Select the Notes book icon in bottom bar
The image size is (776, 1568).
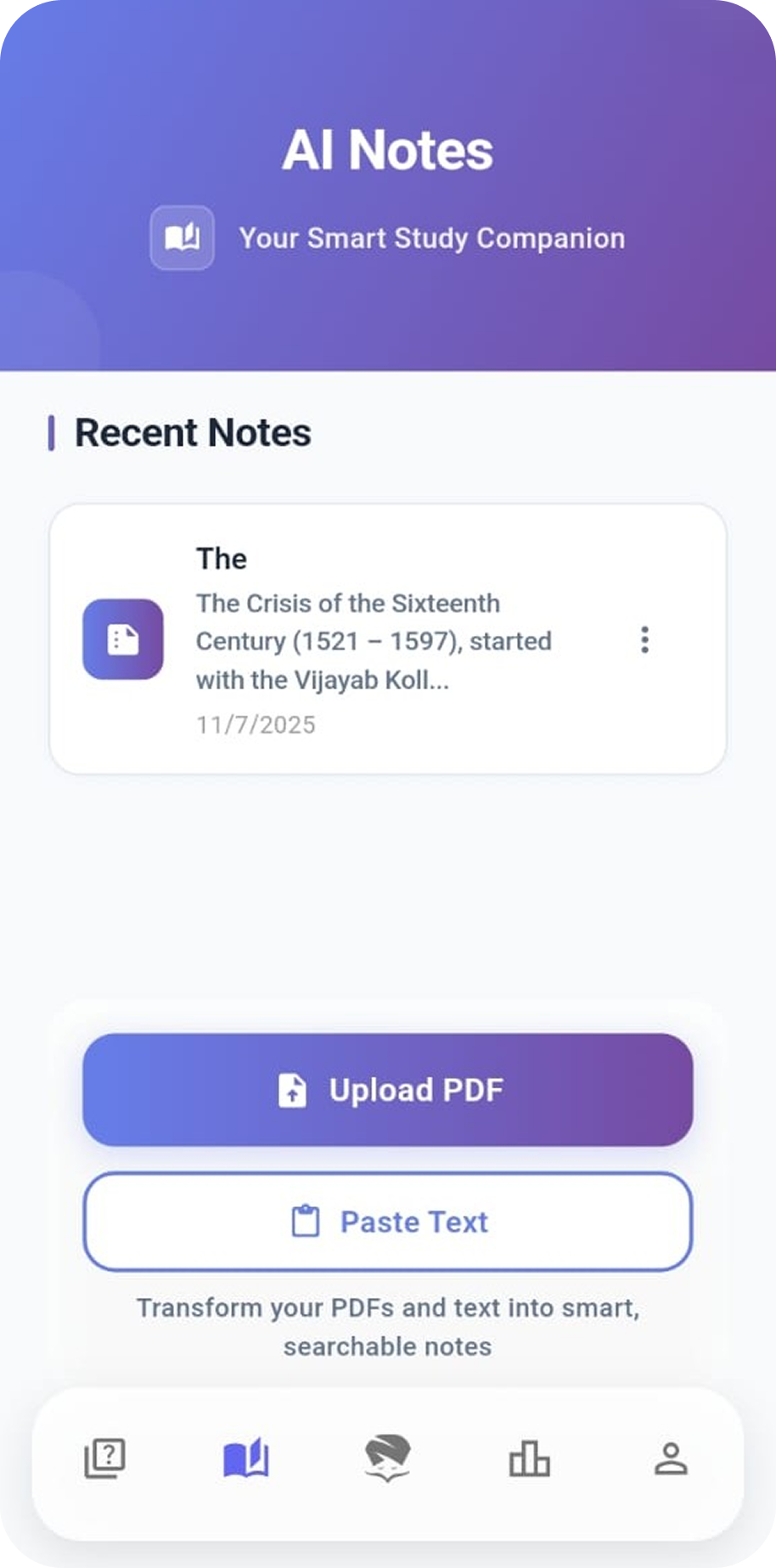coord(246,1458)
